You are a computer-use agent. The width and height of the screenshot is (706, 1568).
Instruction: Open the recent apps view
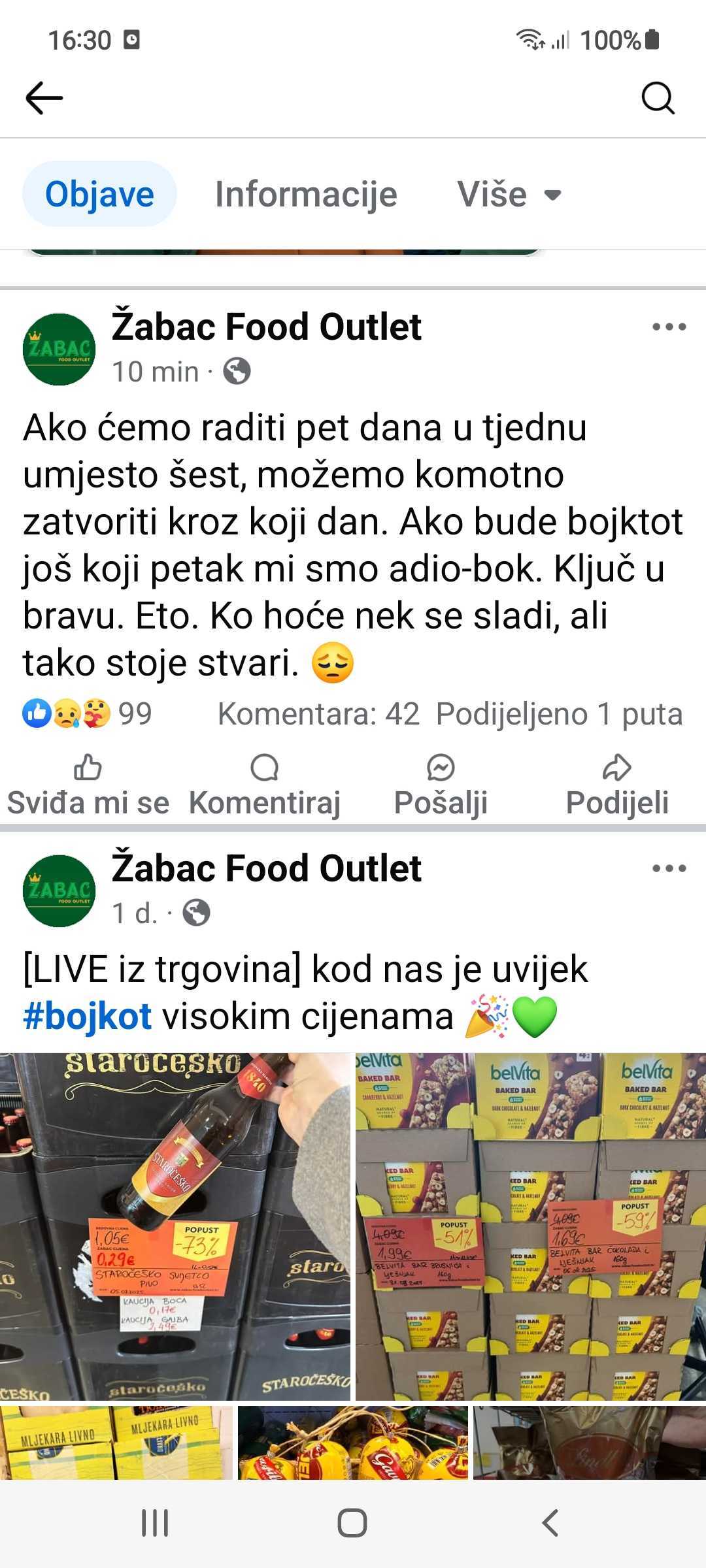click(155, 1524)
